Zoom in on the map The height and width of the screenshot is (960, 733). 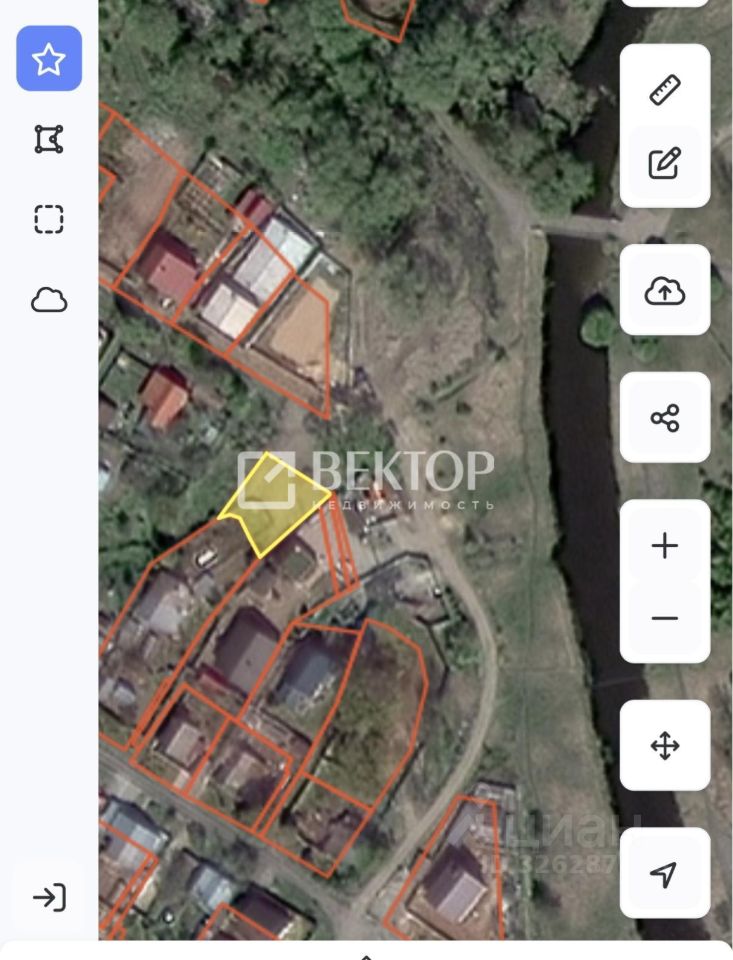click(x=665, y=545)
